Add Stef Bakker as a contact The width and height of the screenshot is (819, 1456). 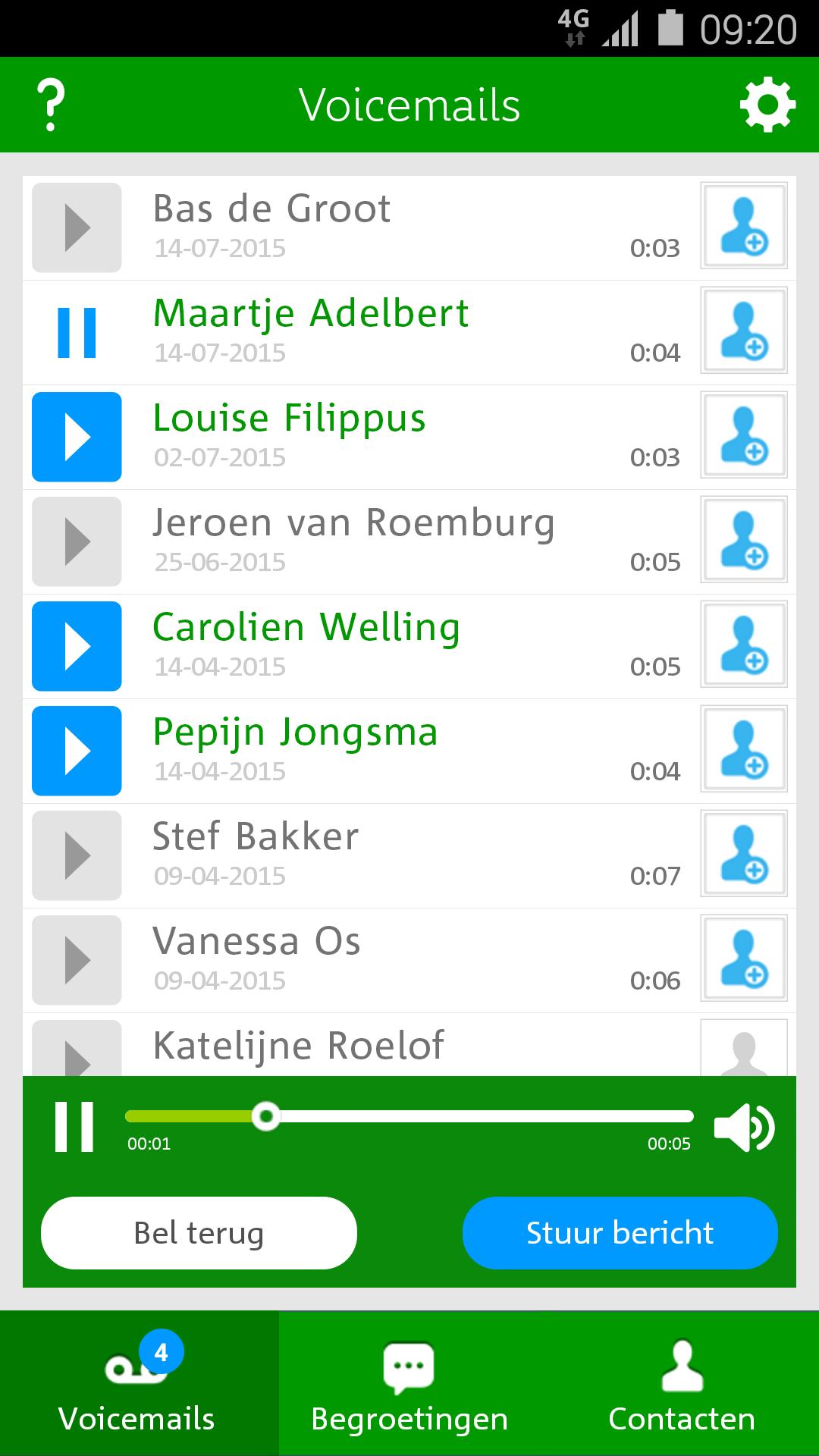743,855
